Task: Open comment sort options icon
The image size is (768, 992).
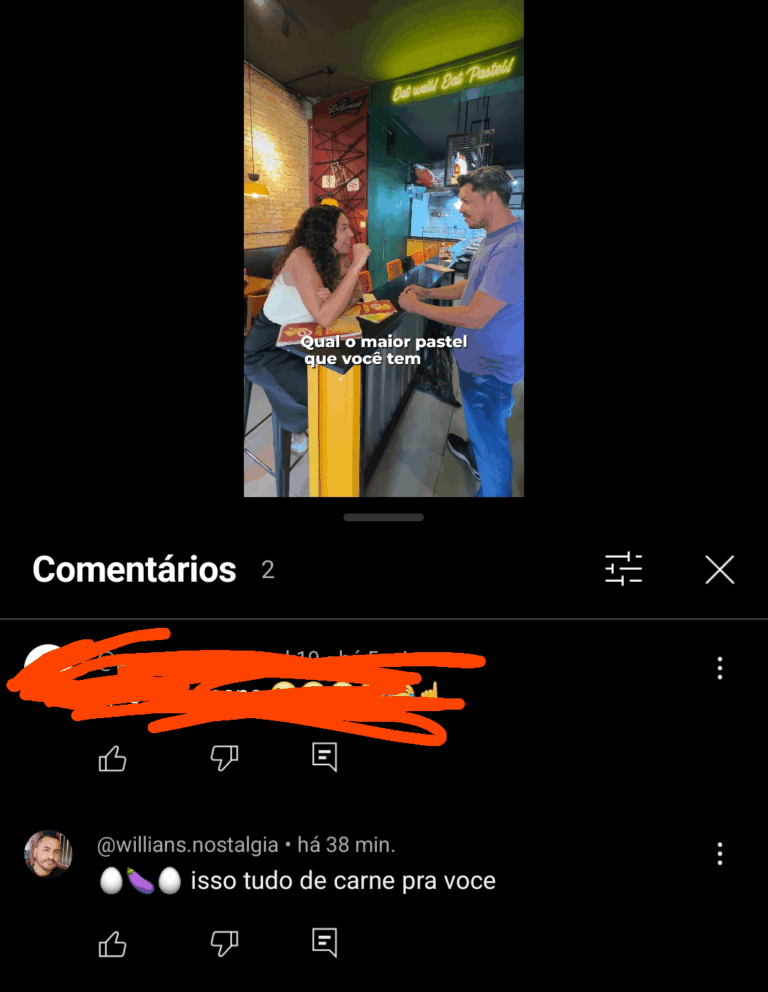Action: (624, 569)
